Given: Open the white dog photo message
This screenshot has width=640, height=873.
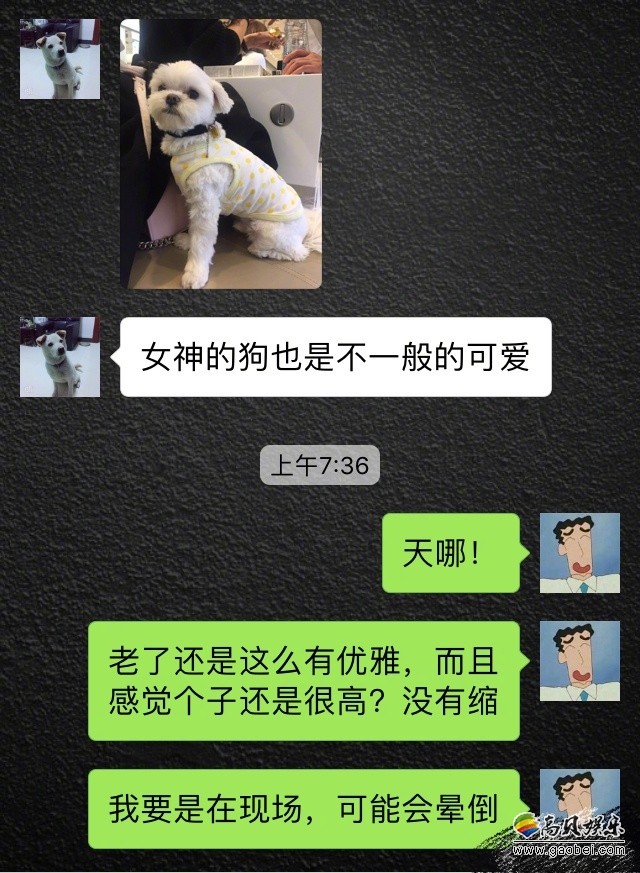Looking at the screenshot, I should [x=221, y=153].
